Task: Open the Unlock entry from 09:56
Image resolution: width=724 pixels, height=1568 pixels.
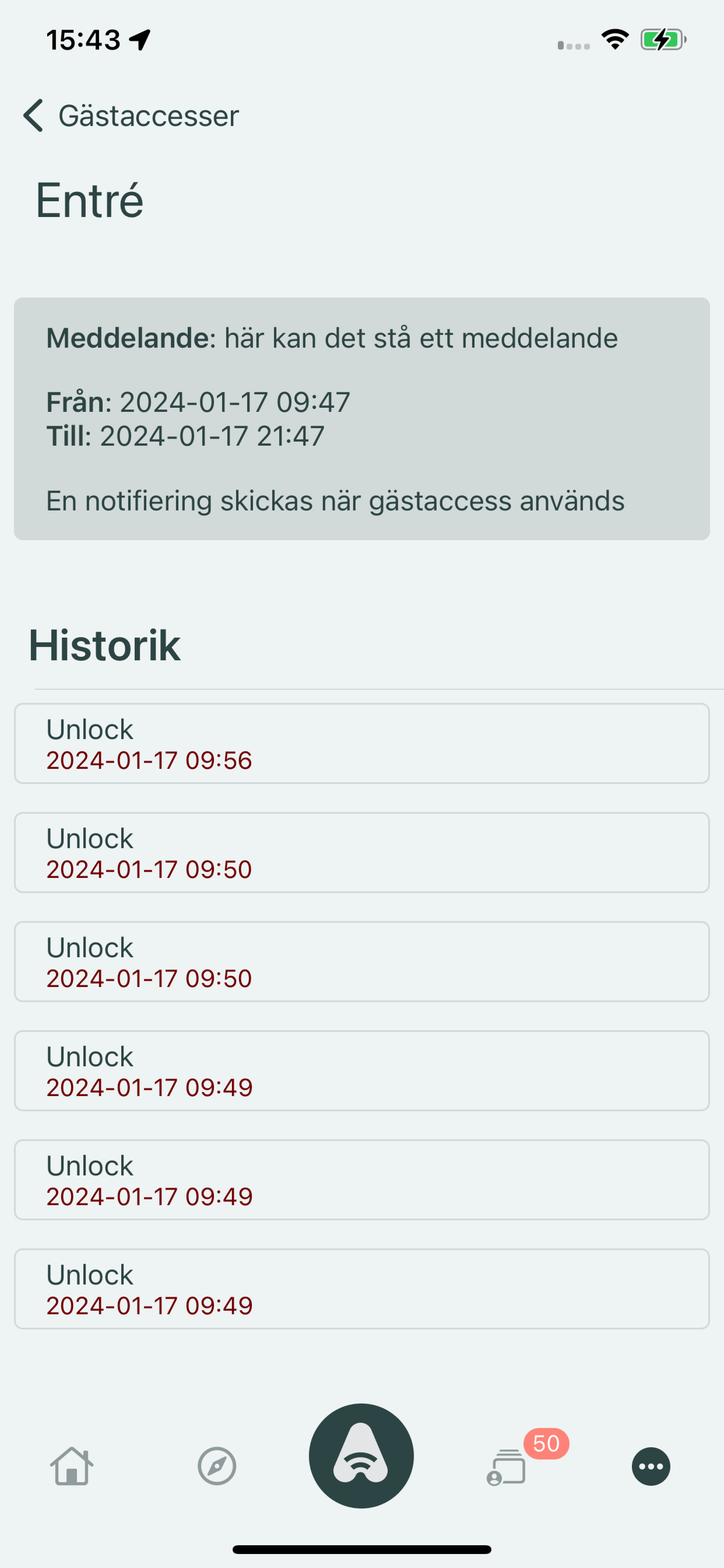Action: (x=362, y=743)
